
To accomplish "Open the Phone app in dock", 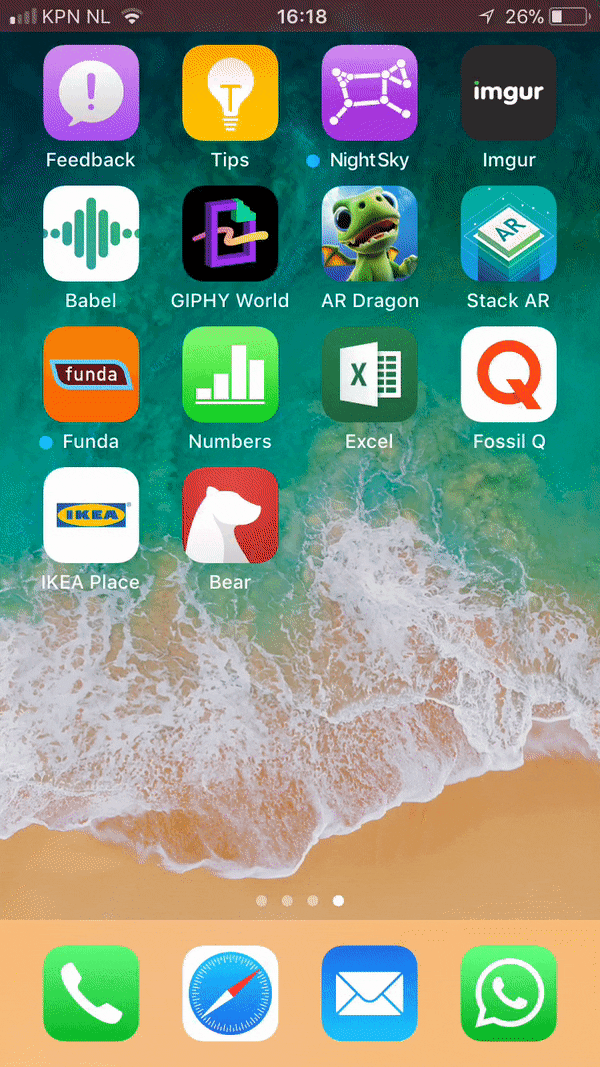I will pyautogui.click(x=91, y=993).
